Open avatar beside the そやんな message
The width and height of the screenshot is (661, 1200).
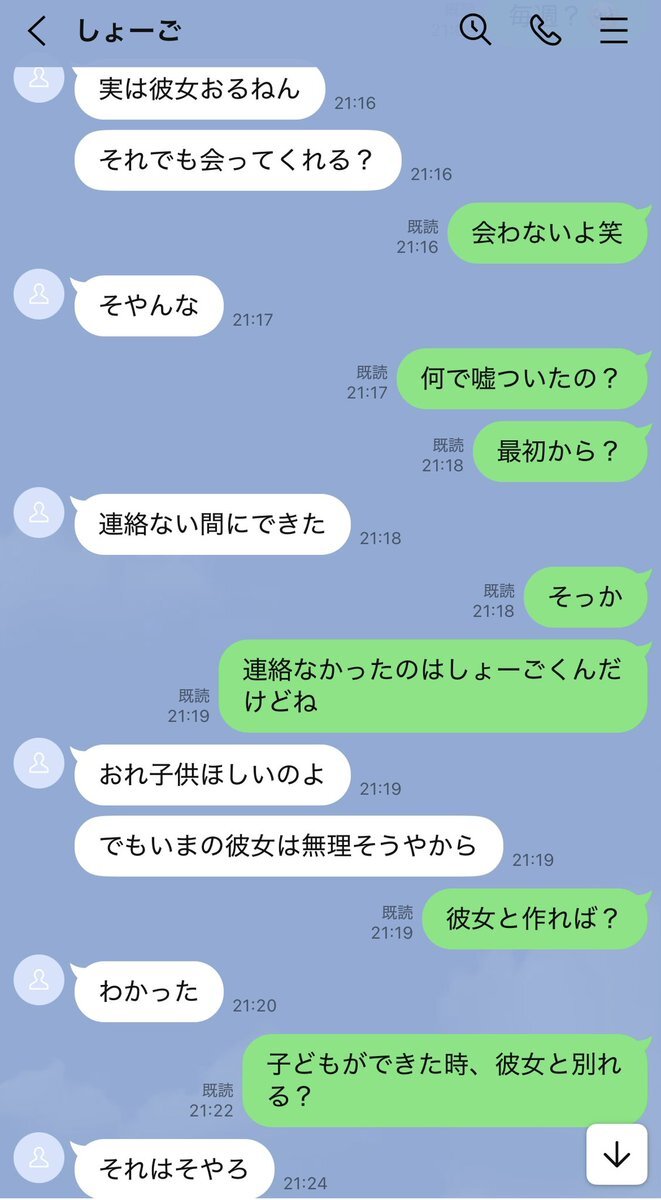pyautogui.click(x=39, y=294)
